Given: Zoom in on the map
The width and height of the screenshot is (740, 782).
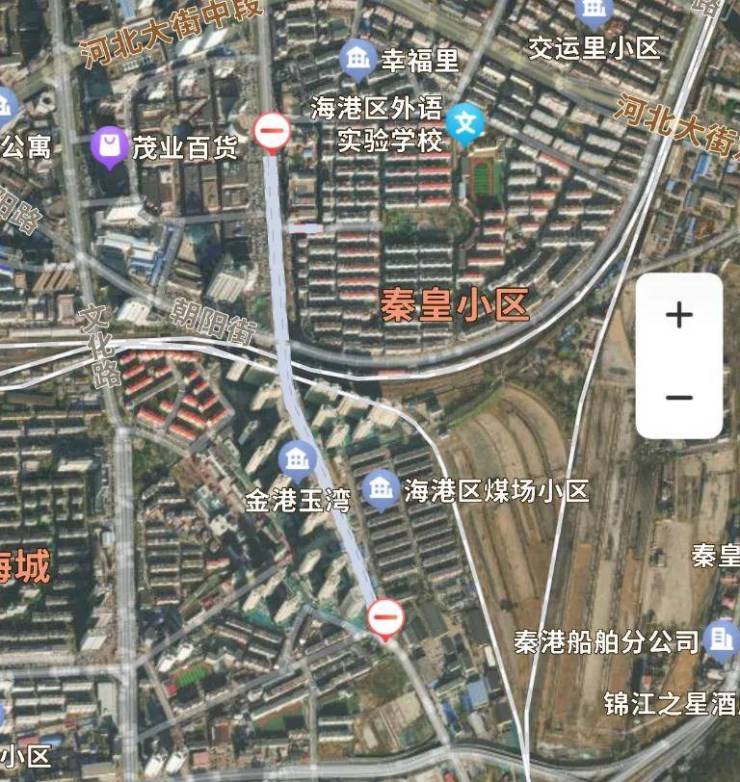Looking at the screenshot, I should [x=679, y=315].
